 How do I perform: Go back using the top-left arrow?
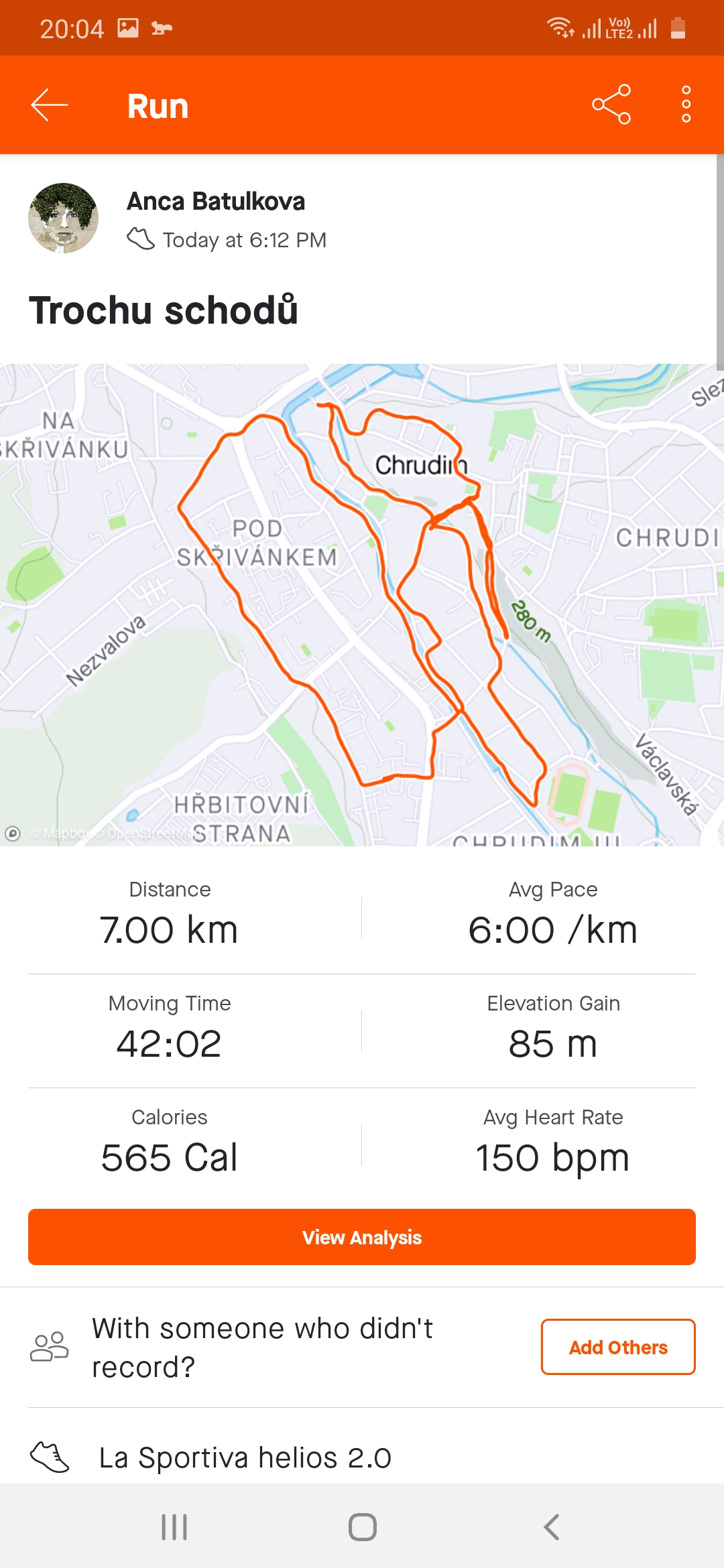(50, 105)
